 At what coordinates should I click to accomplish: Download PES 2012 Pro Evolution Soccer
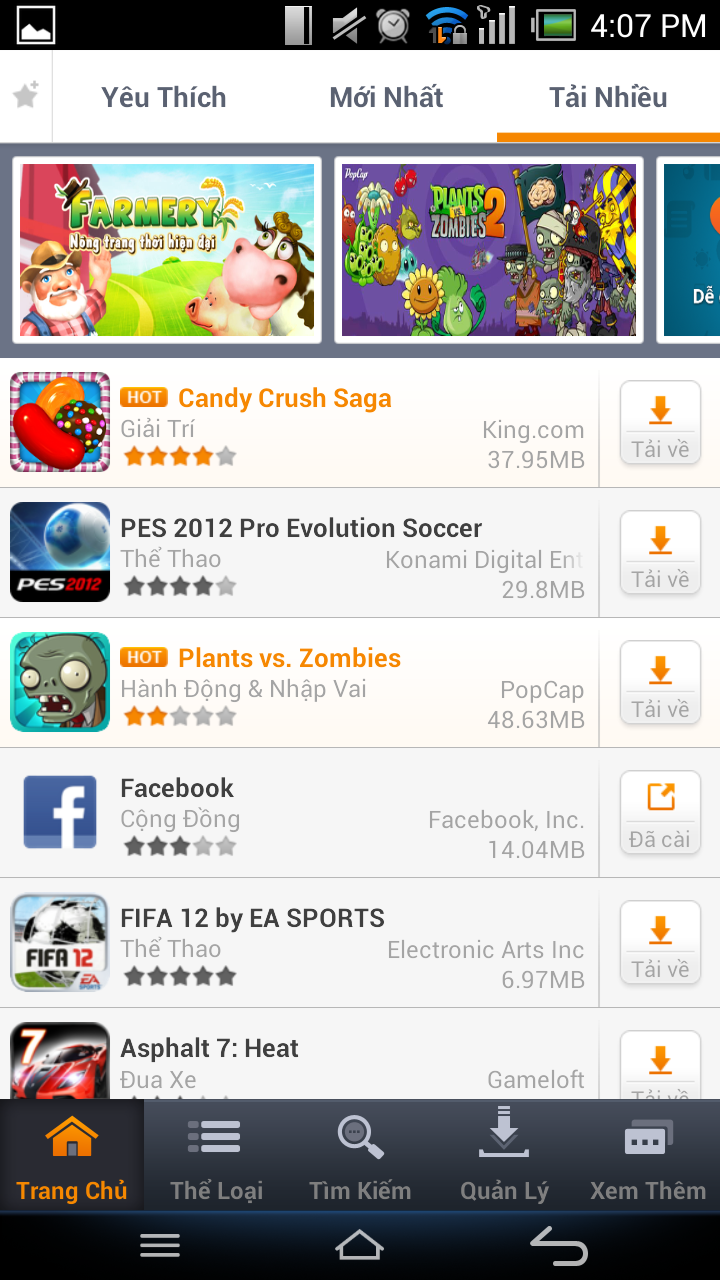coord(660,553)
